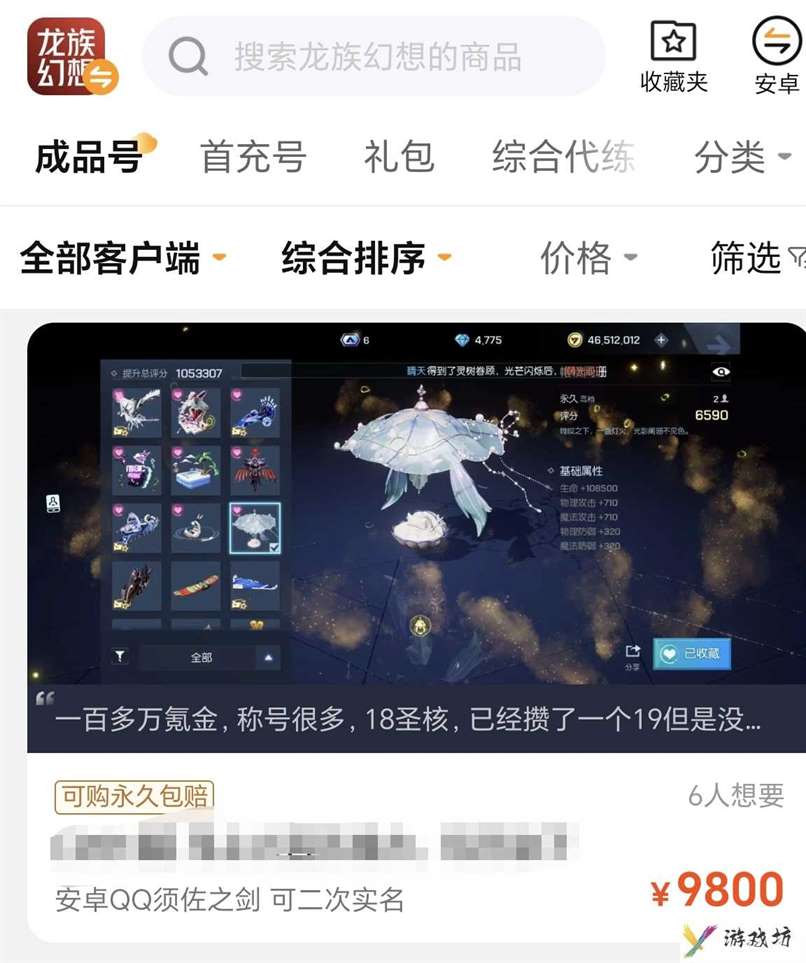This screenshot has width=806, height=963.
Task: Open the 搜索龙族幻想的商品 search box
Action: click(375, 56)
